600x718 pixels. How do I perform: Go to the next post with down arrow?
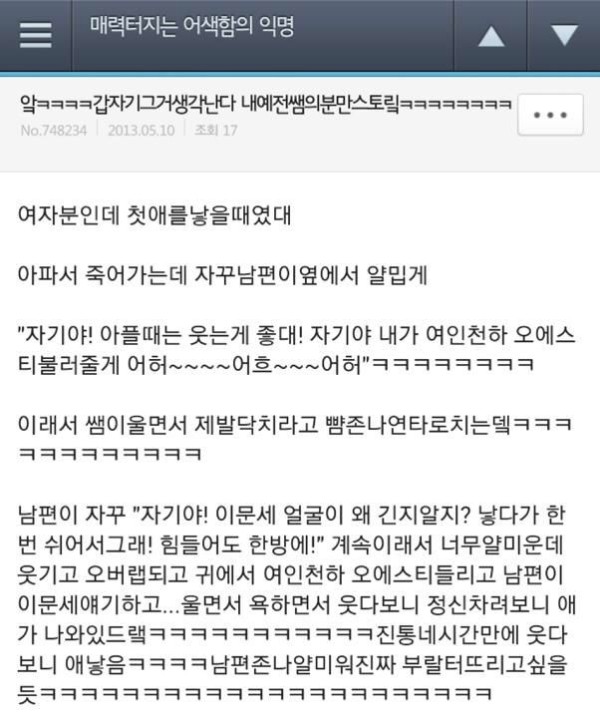[x=564, y=36]
